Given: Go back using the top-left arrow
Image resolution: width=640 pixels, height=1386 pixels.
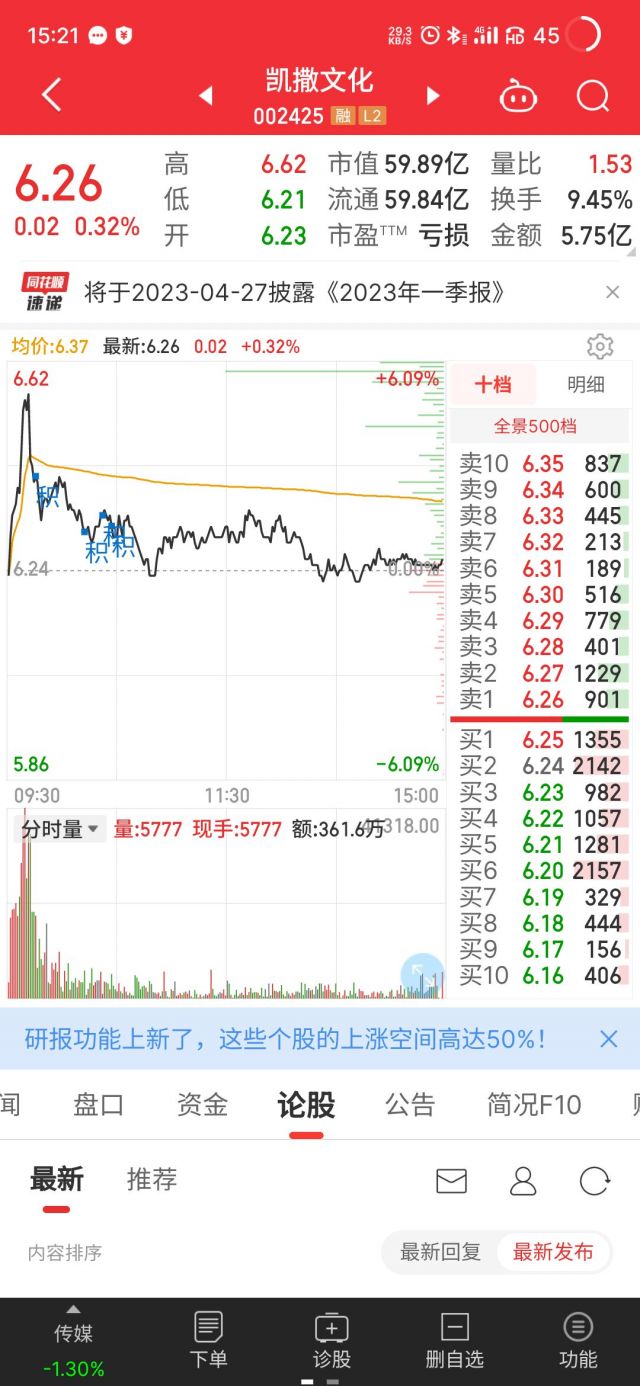Looking at the screenshot, I should point(52,96).
